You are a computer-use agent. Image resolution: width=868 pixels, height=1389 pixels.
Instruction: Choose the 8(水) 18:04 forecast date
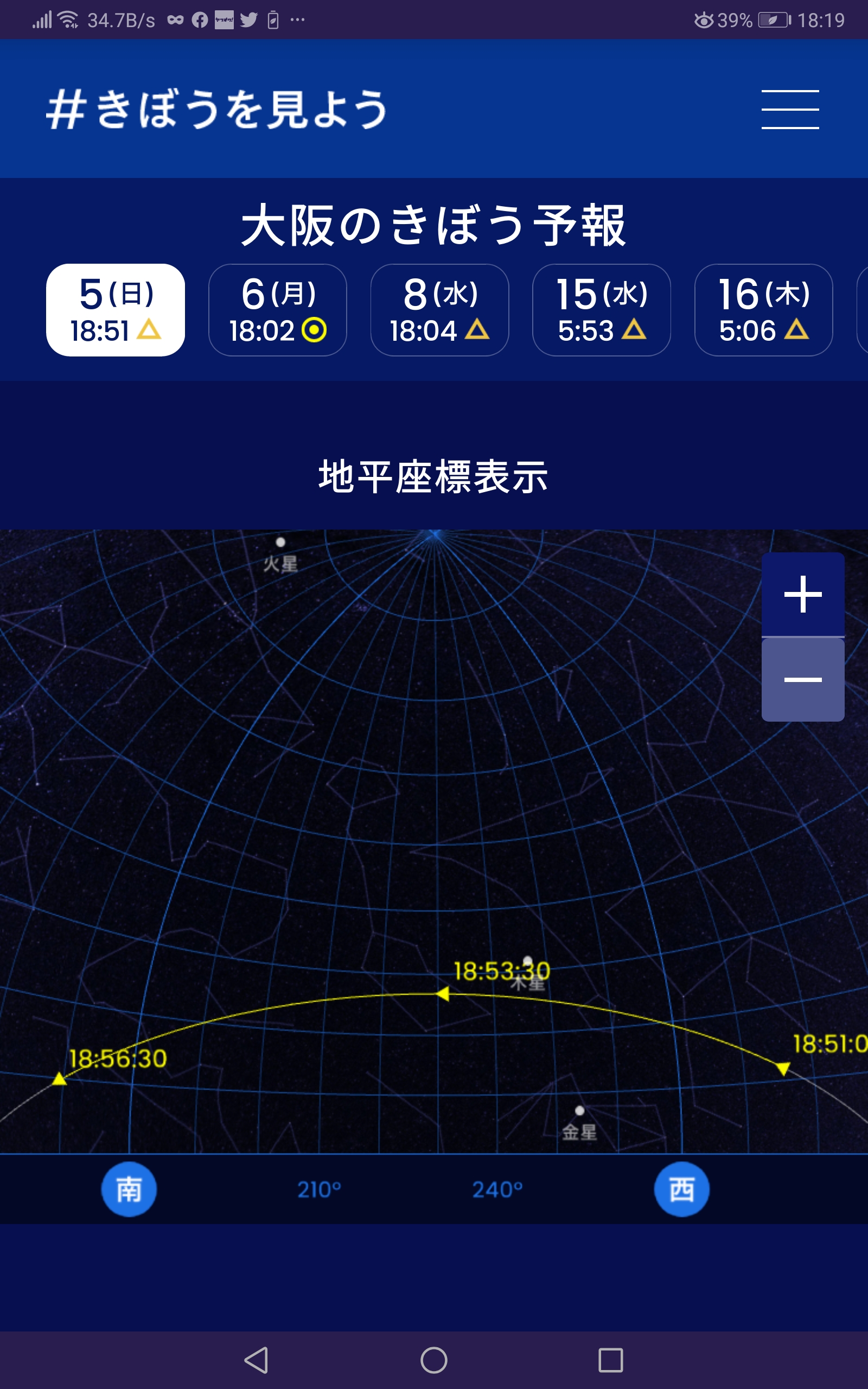pyautogui.click(x=440, y=310)
